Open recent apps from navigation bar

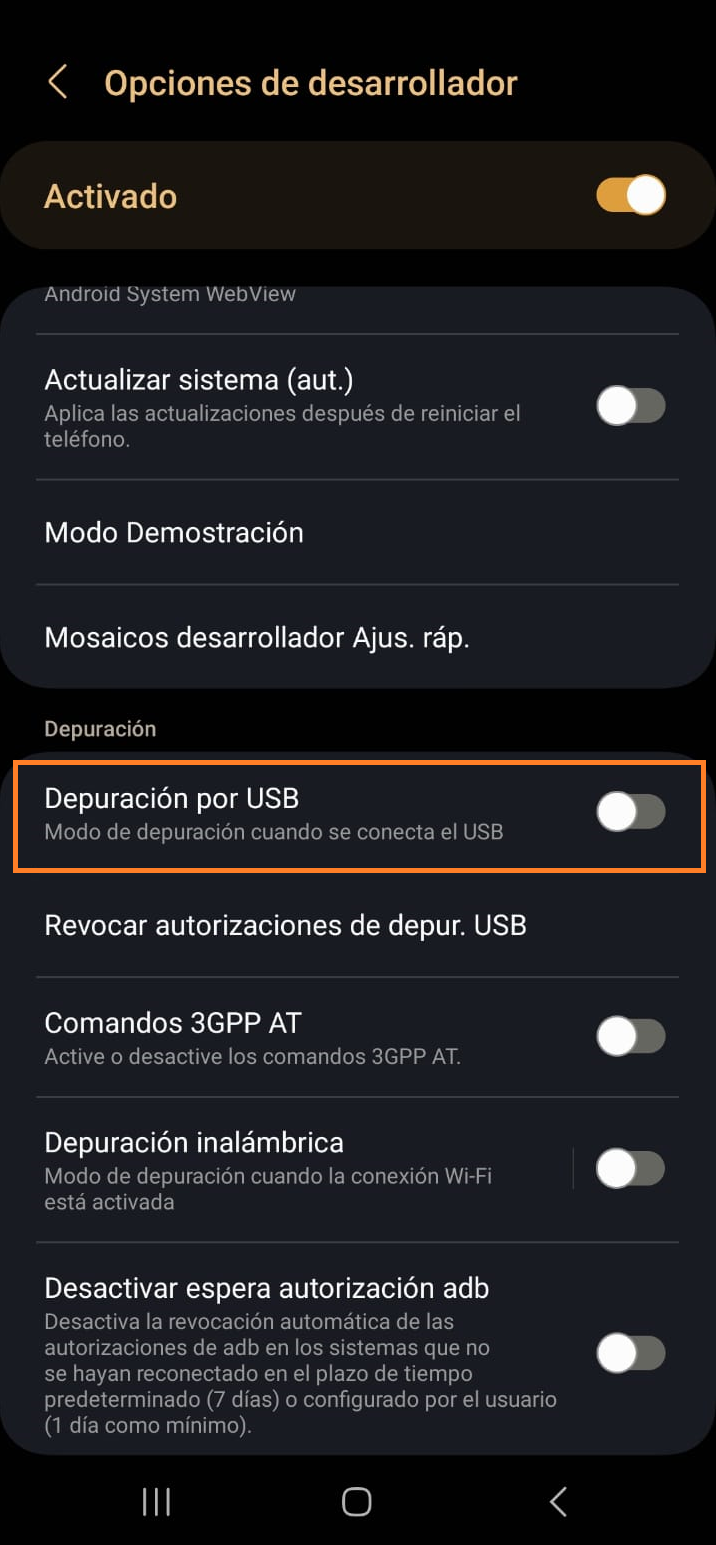tap(156, 1501)
